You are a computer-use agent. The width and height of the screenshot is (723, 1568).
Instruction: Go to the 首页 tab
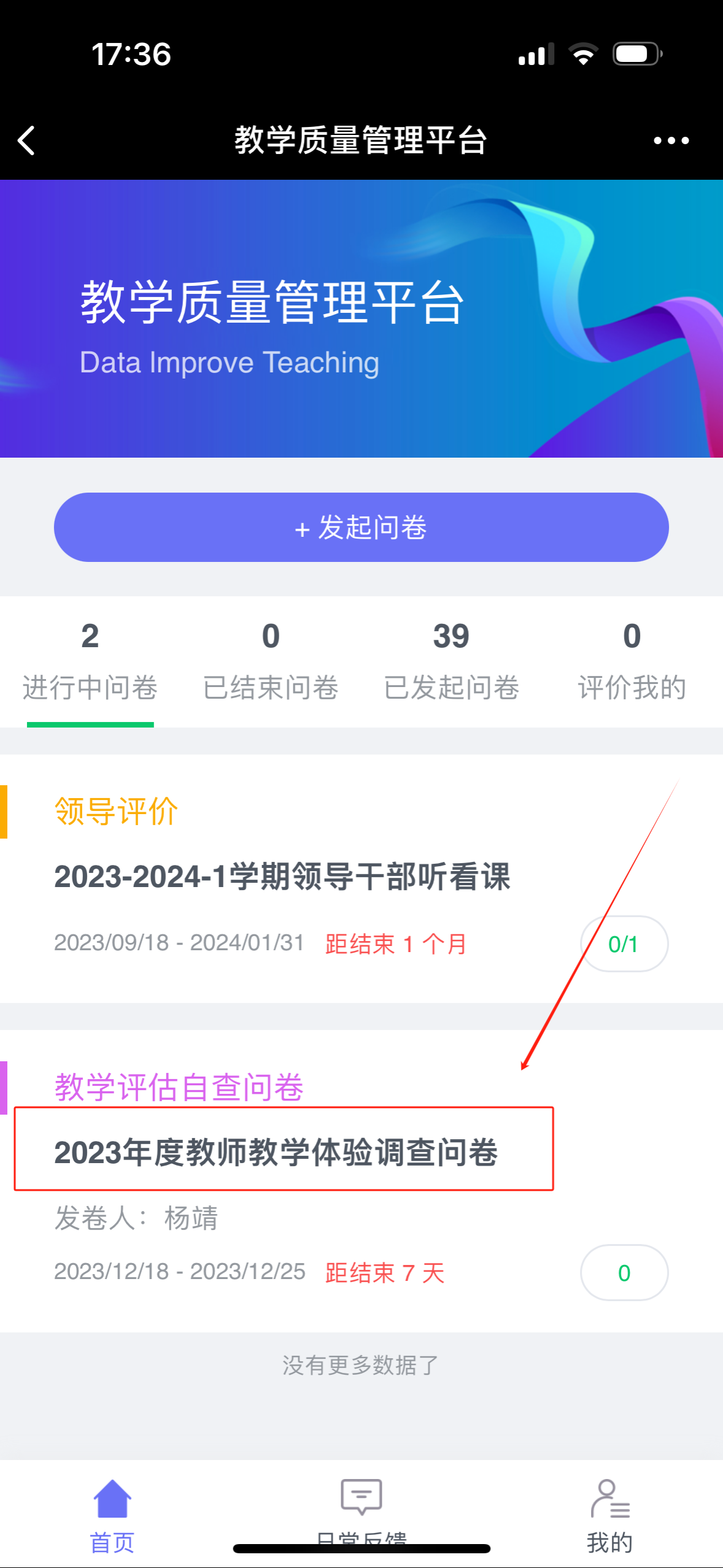tap(112, 1515)
